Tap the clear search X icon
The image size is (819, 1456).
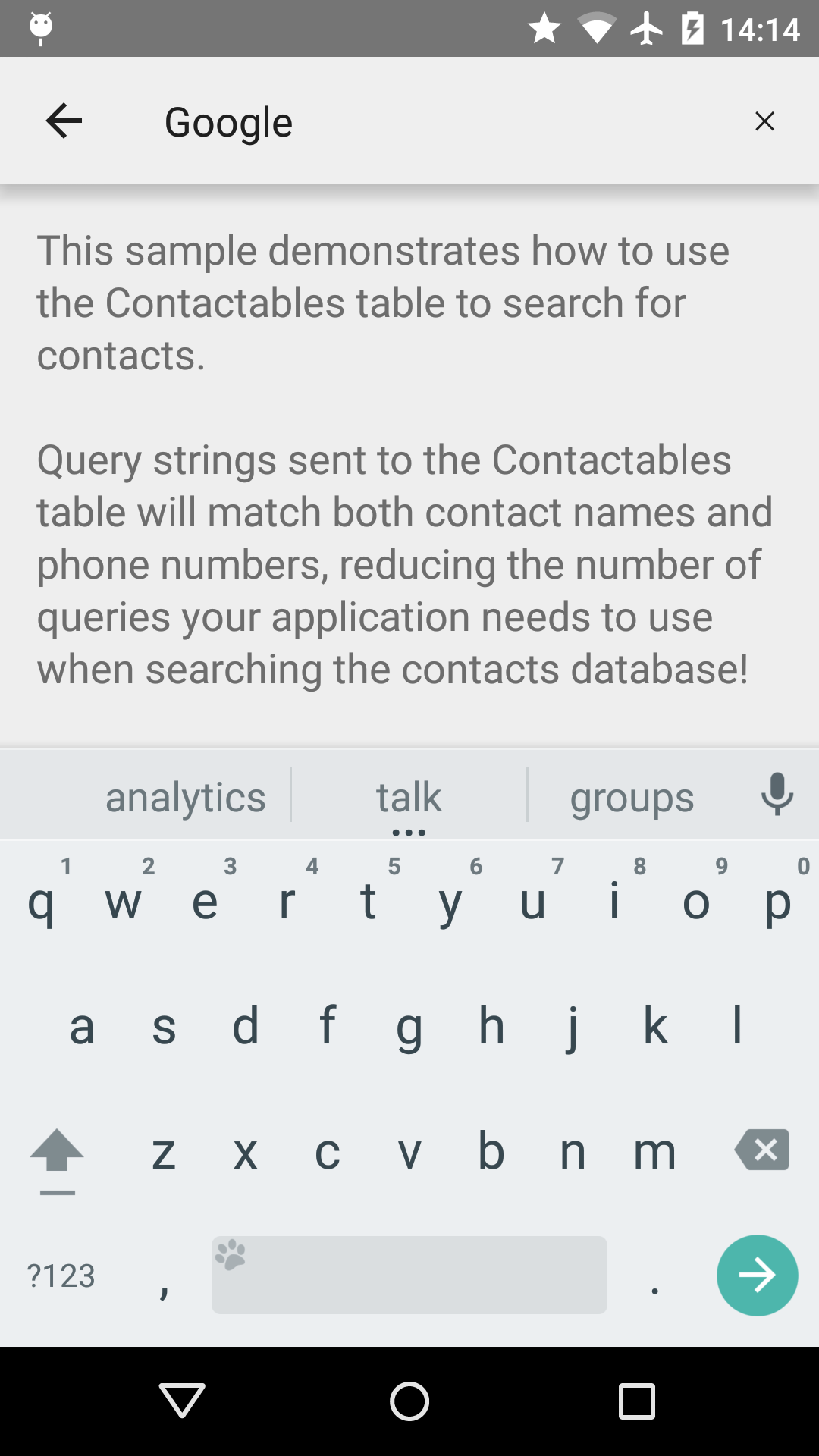click(764, 121)
